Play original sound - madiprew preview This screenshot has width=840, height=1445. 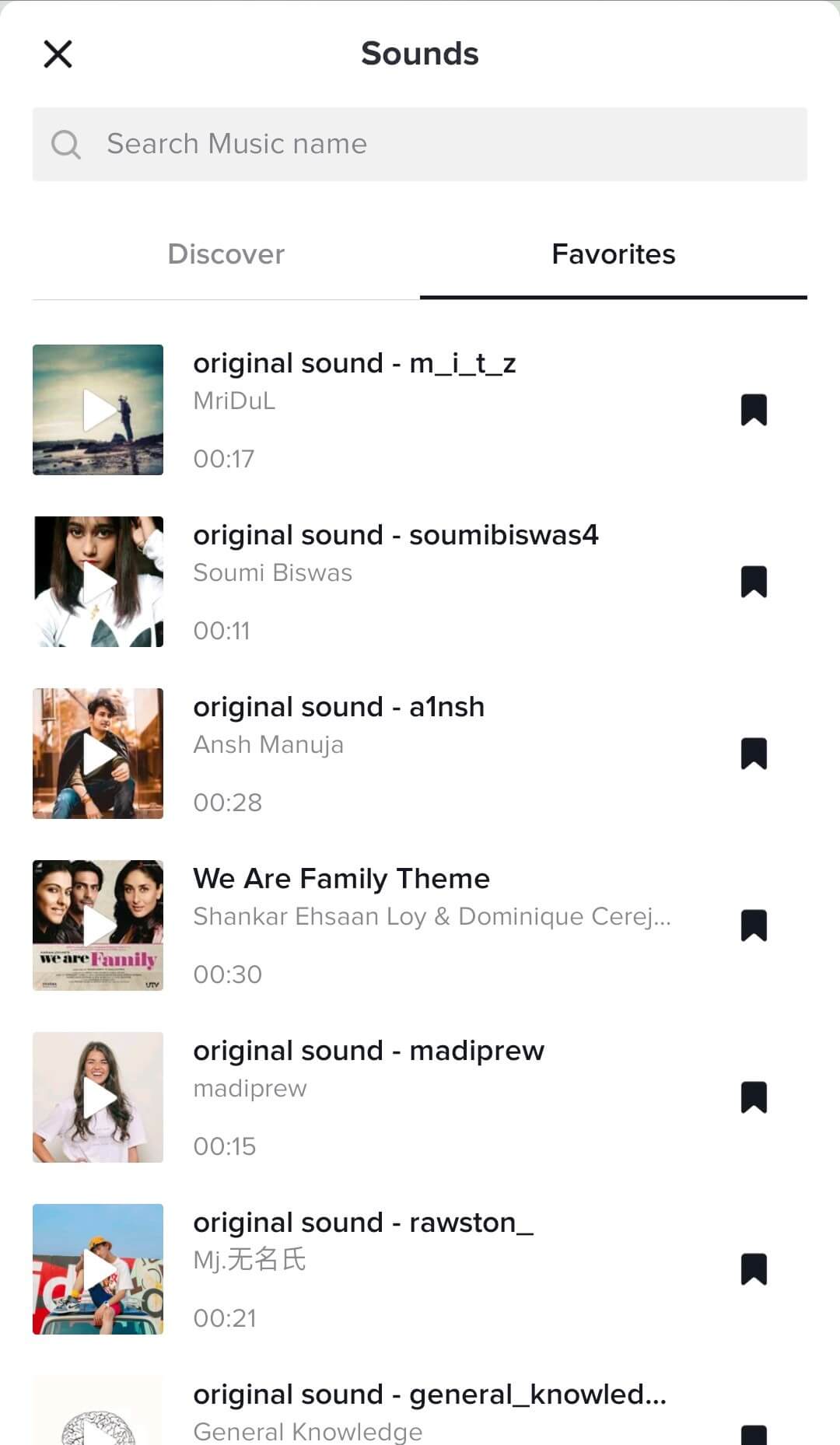pos(98,1097)
